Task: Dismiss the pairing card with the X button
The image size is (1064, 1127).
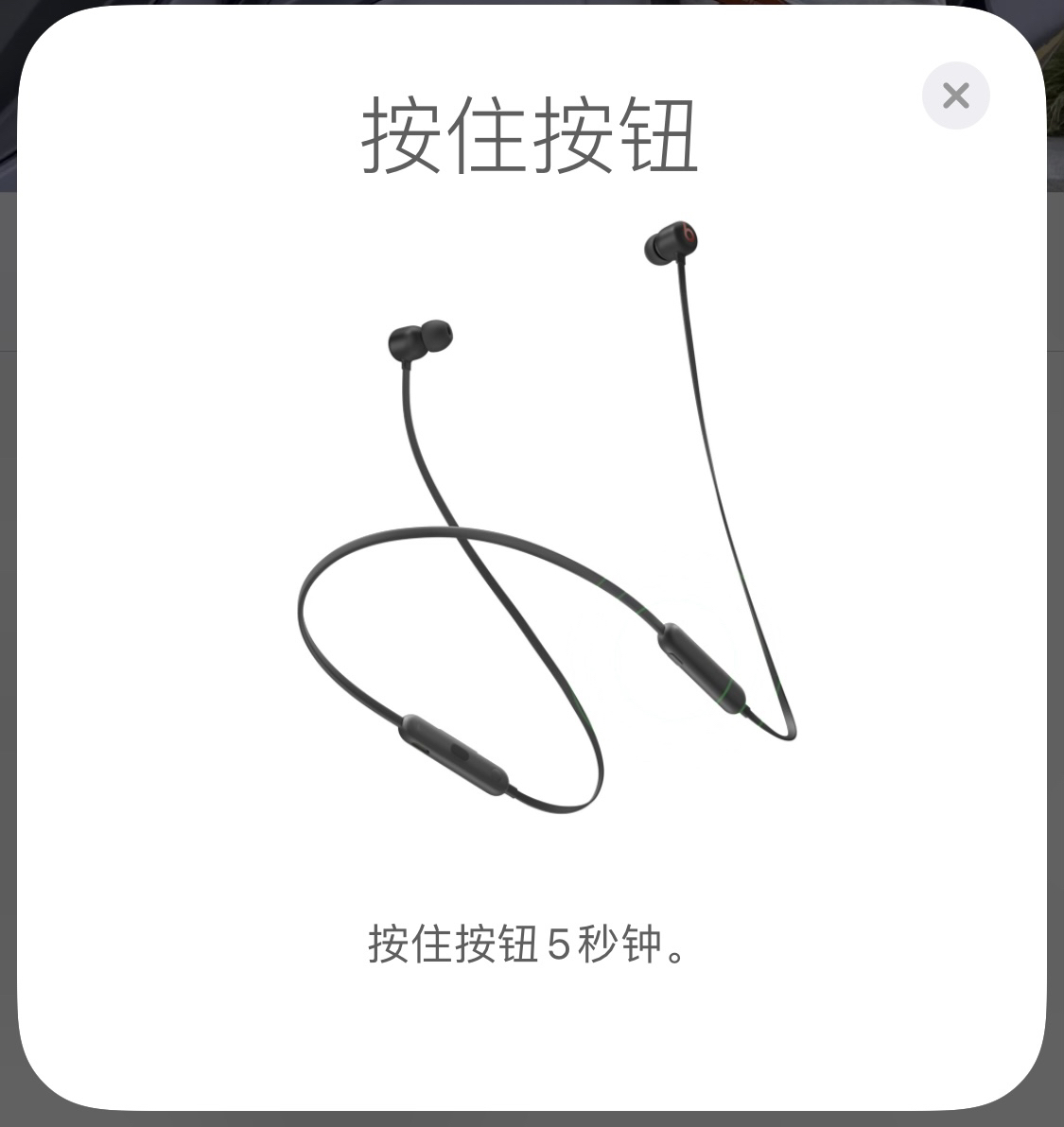Action: [955, 95]
